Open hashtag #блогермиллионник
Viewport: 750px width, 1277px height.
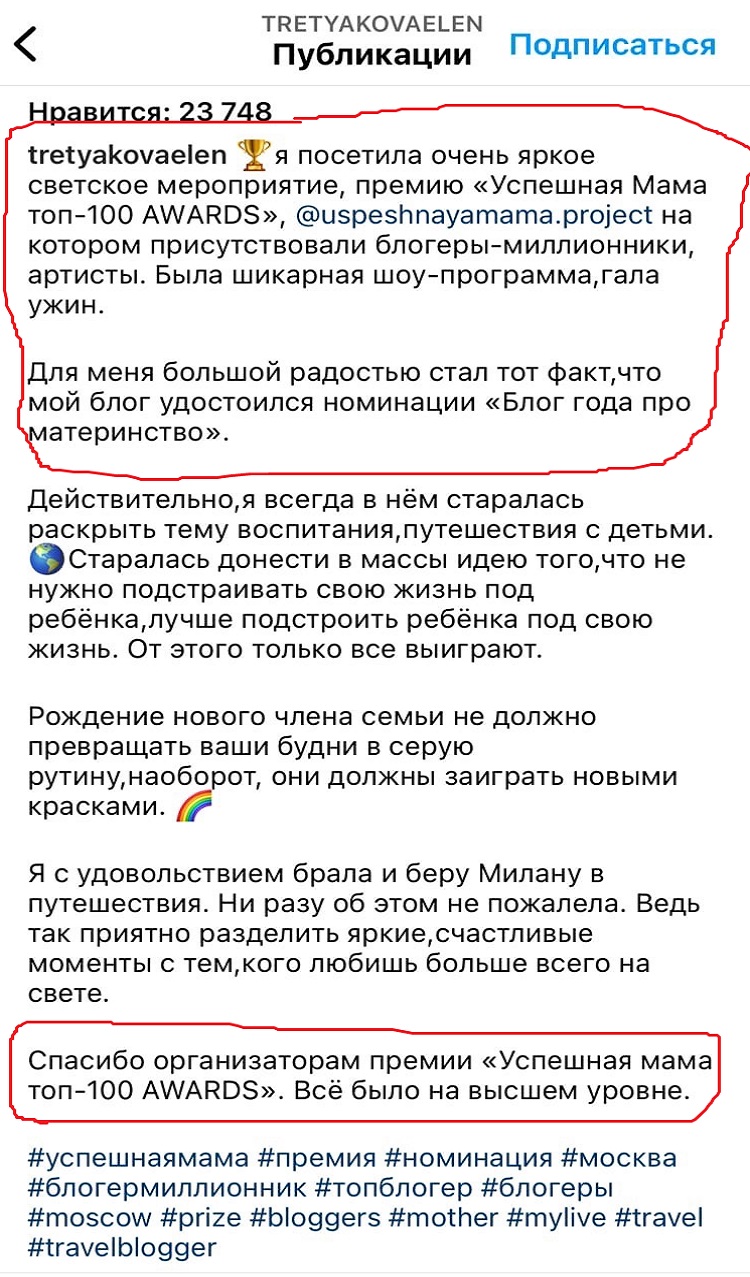click(167, 1188)
